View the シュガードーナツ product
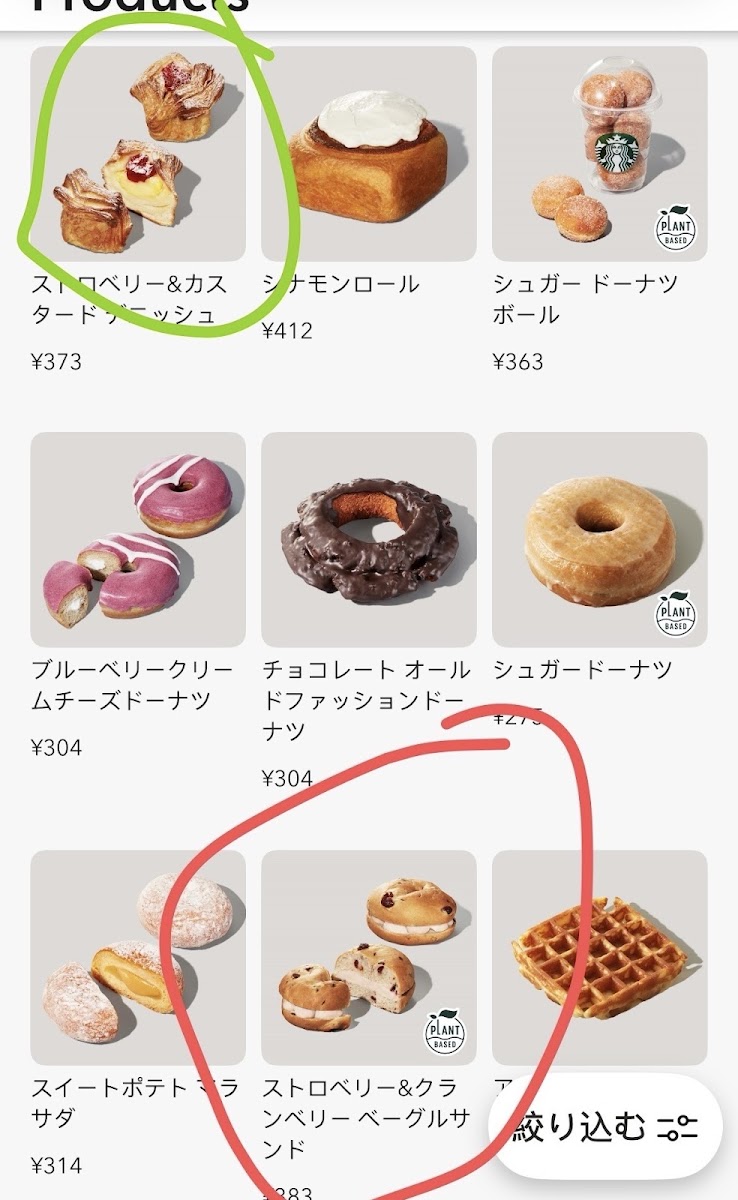738x1200 pixels. pyautogui.click(x=599, y=539)
